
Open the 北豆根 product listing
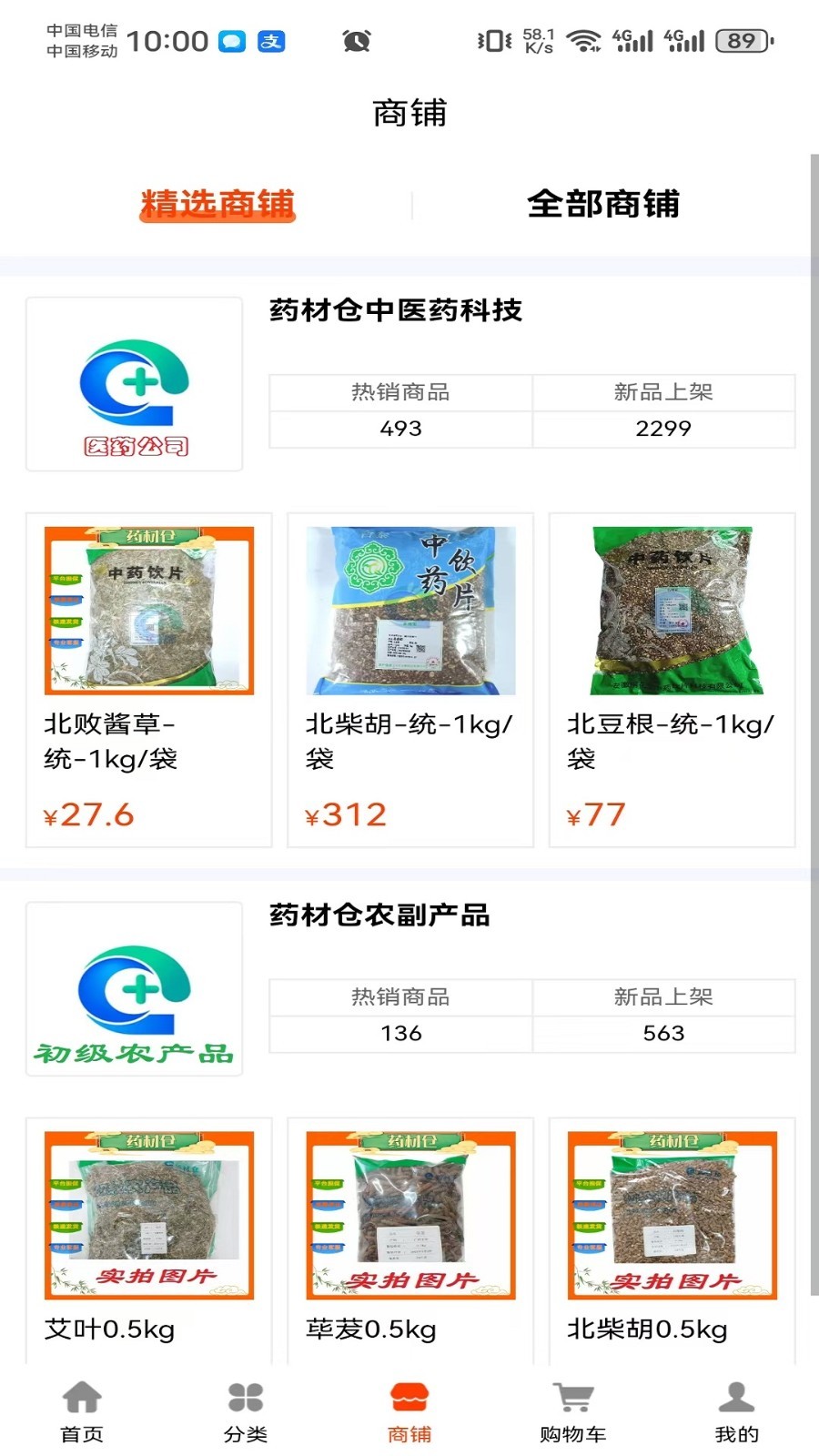671,612
